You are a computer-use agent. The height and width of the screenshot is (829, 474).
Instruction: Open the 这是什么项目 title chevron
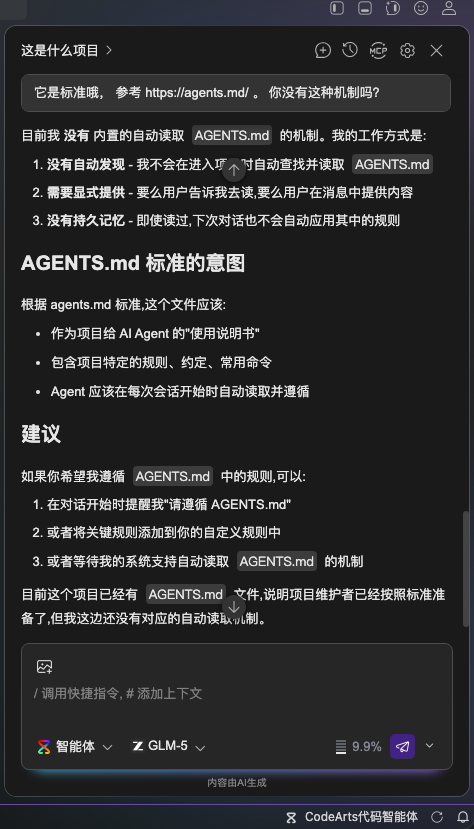(109, 50)
